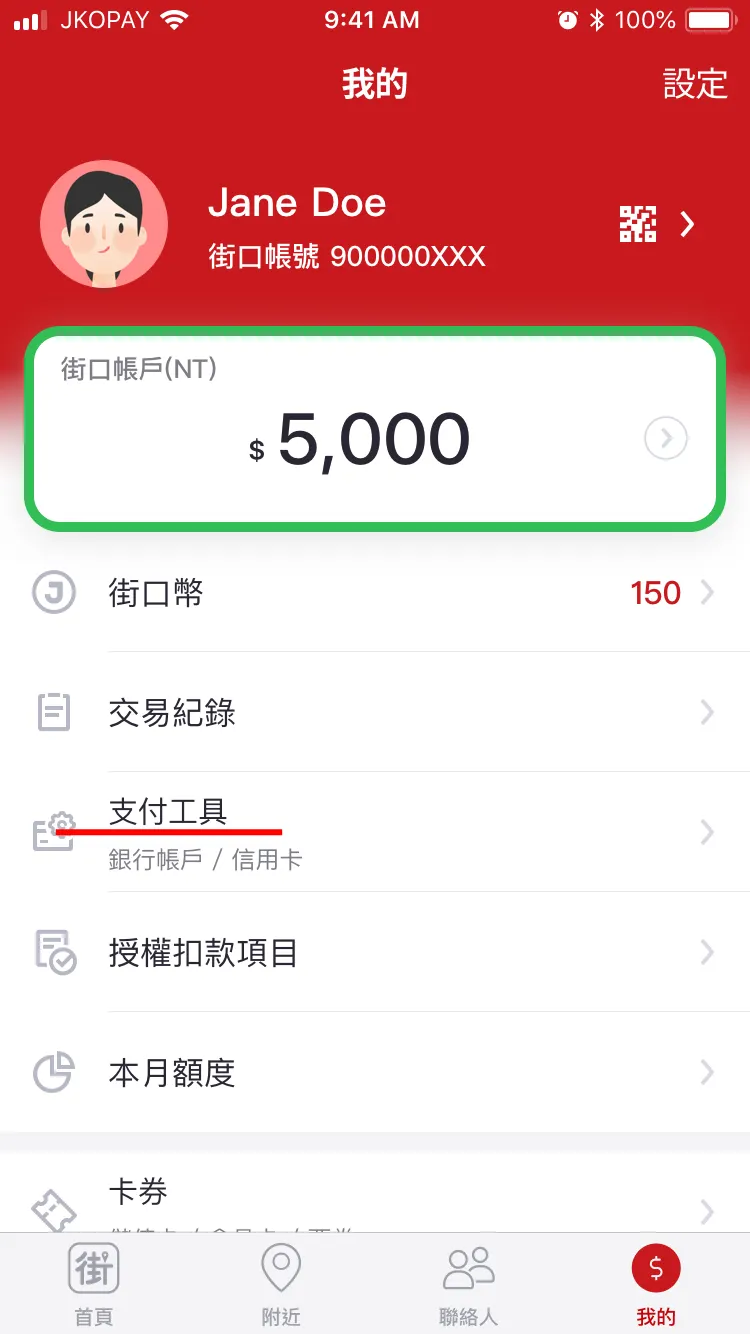View 交易紀錄

[x=375, y=713]
